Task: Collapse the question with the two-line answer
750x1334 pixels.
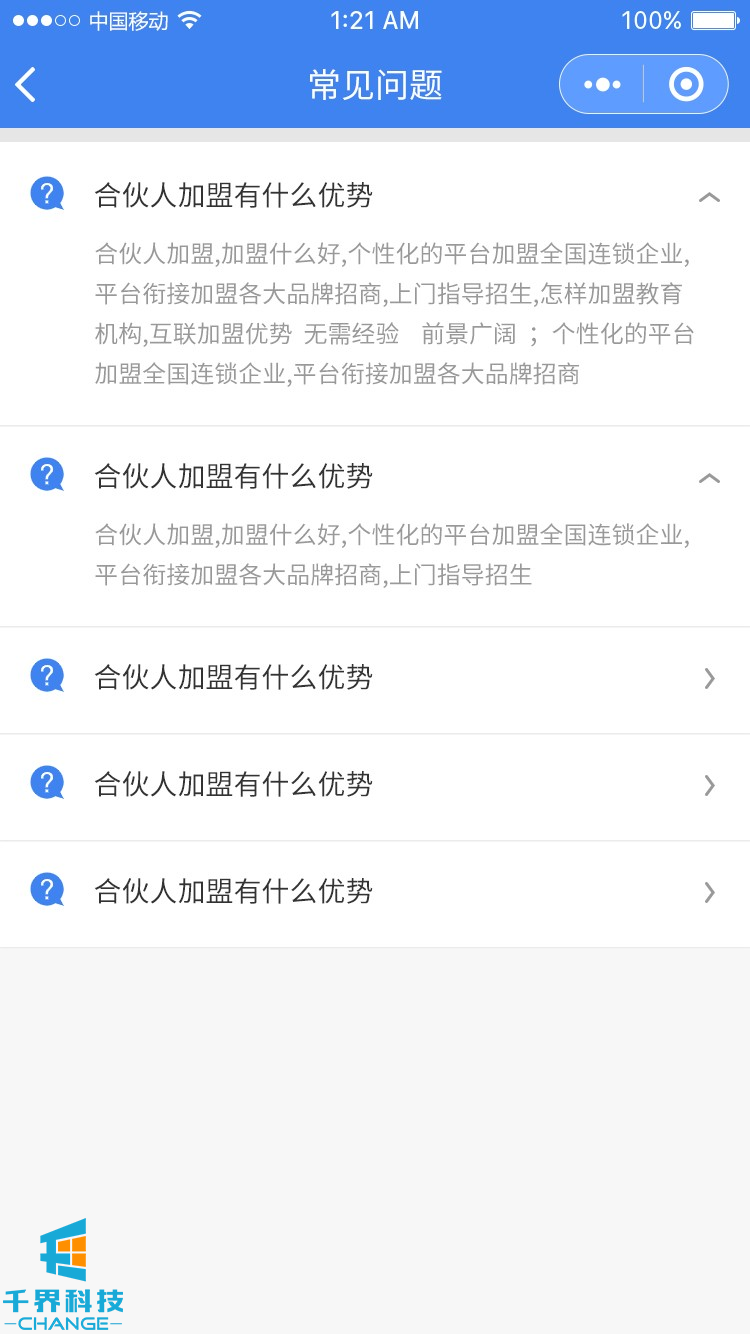Action: [x=709, y=478]
